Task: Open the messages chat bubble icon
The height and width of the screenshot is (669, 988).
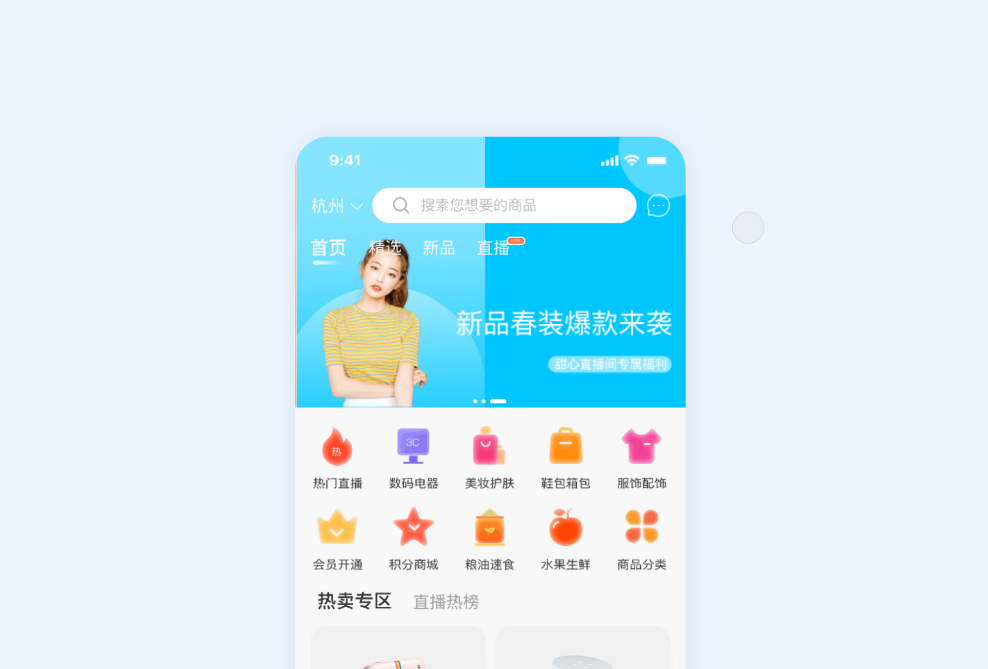Action: 658,206
